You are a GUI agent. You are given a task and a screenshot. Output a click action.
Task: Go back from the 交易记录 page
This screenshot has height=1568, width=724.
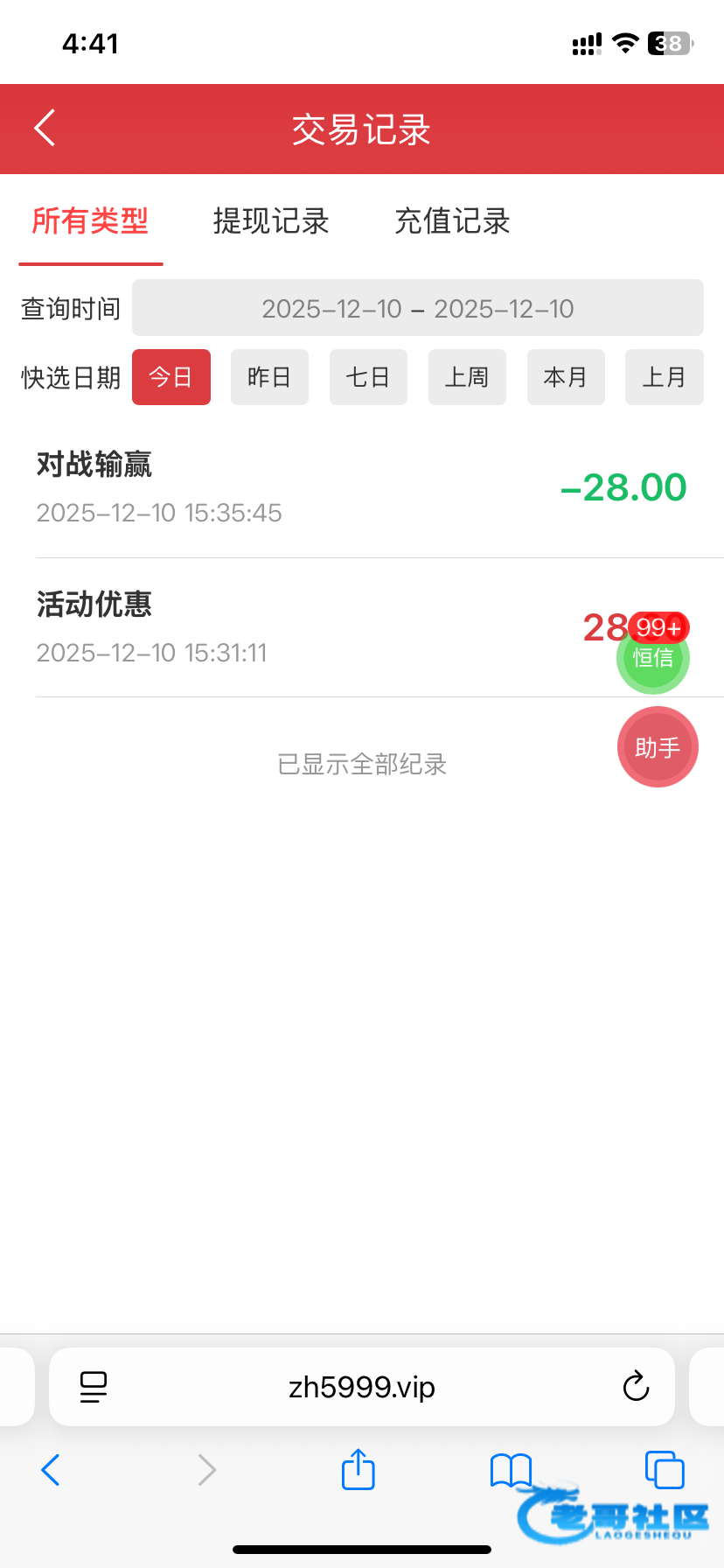[45, 129]
